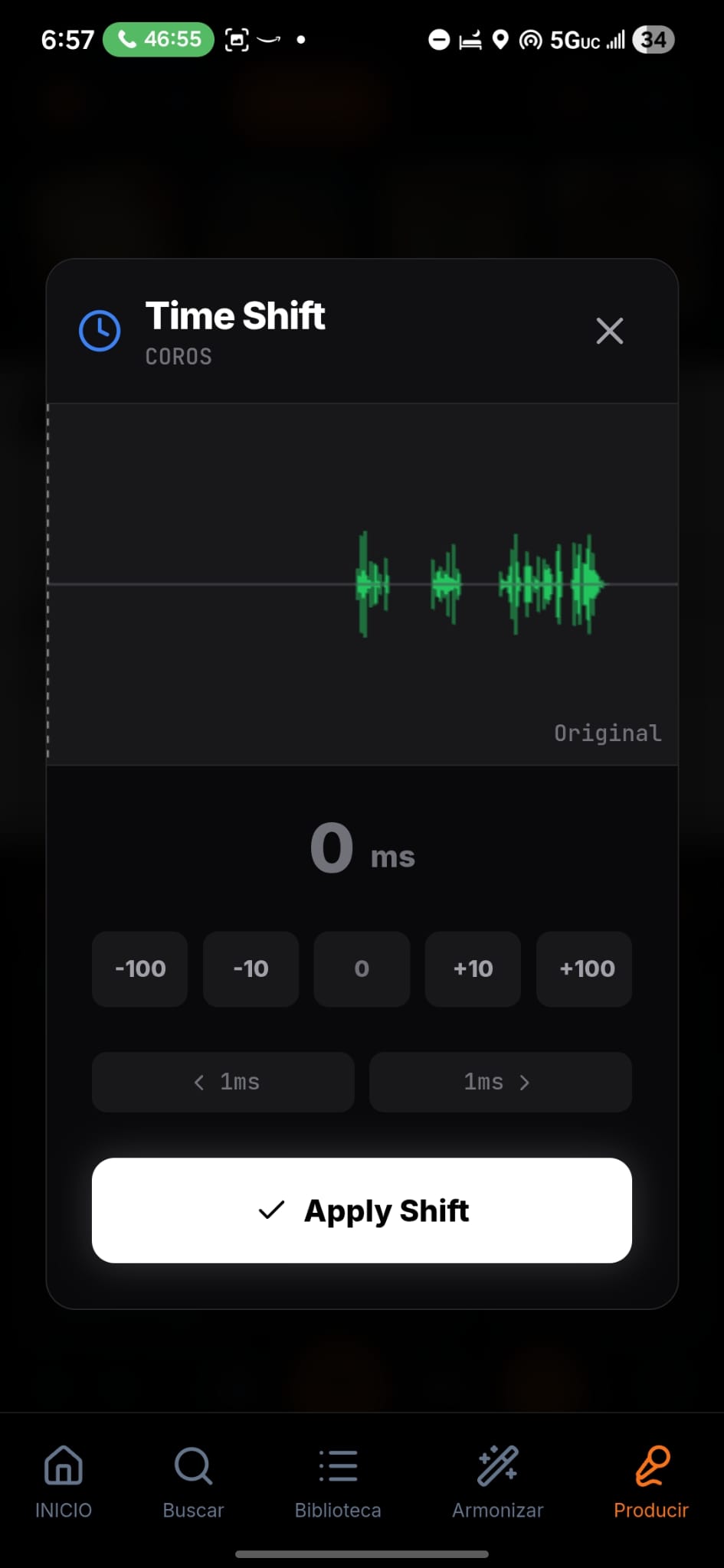Select the +10 ms shift option
The height and width of the screenshot is (1568, 724).
[x=473, y=969]
